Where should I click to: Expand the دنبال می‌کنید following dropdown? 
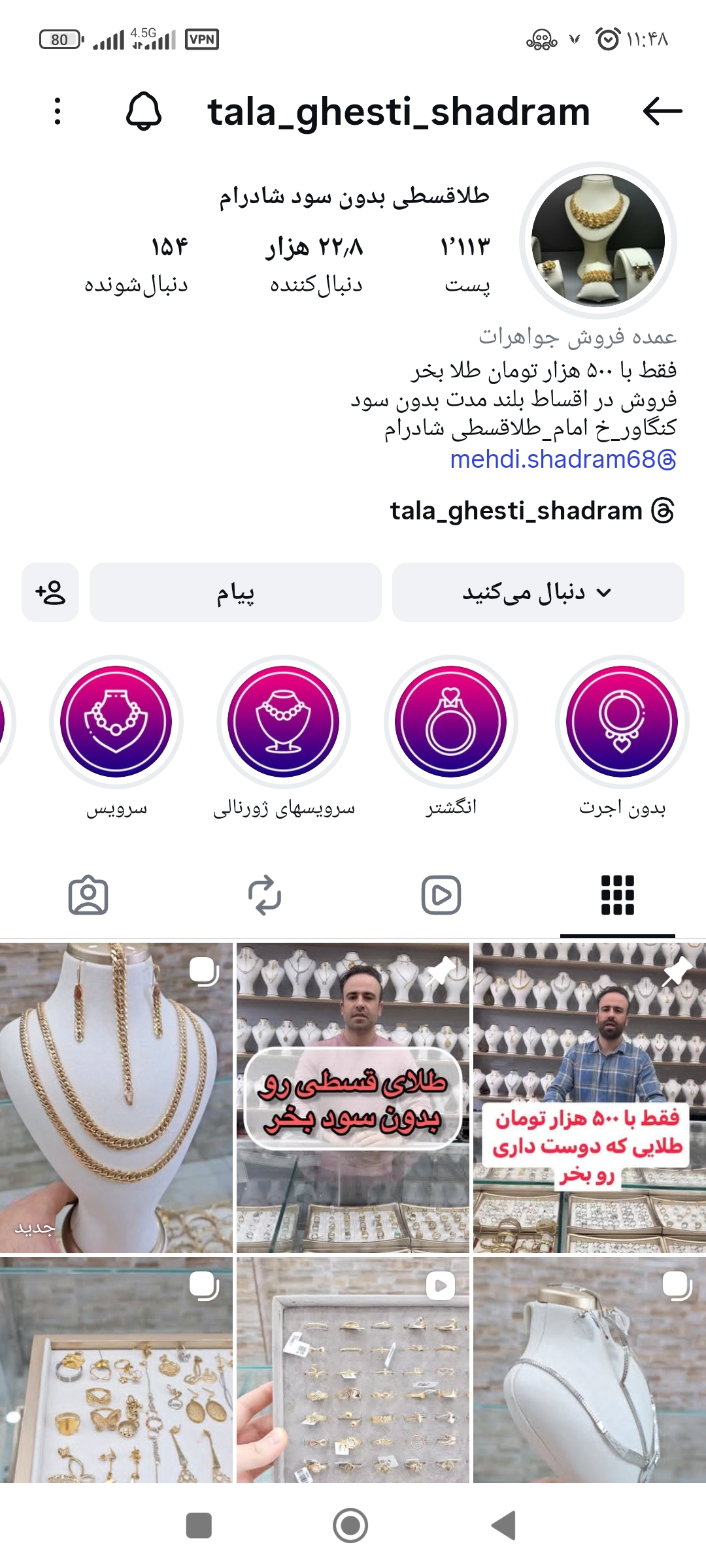[537, 592]
